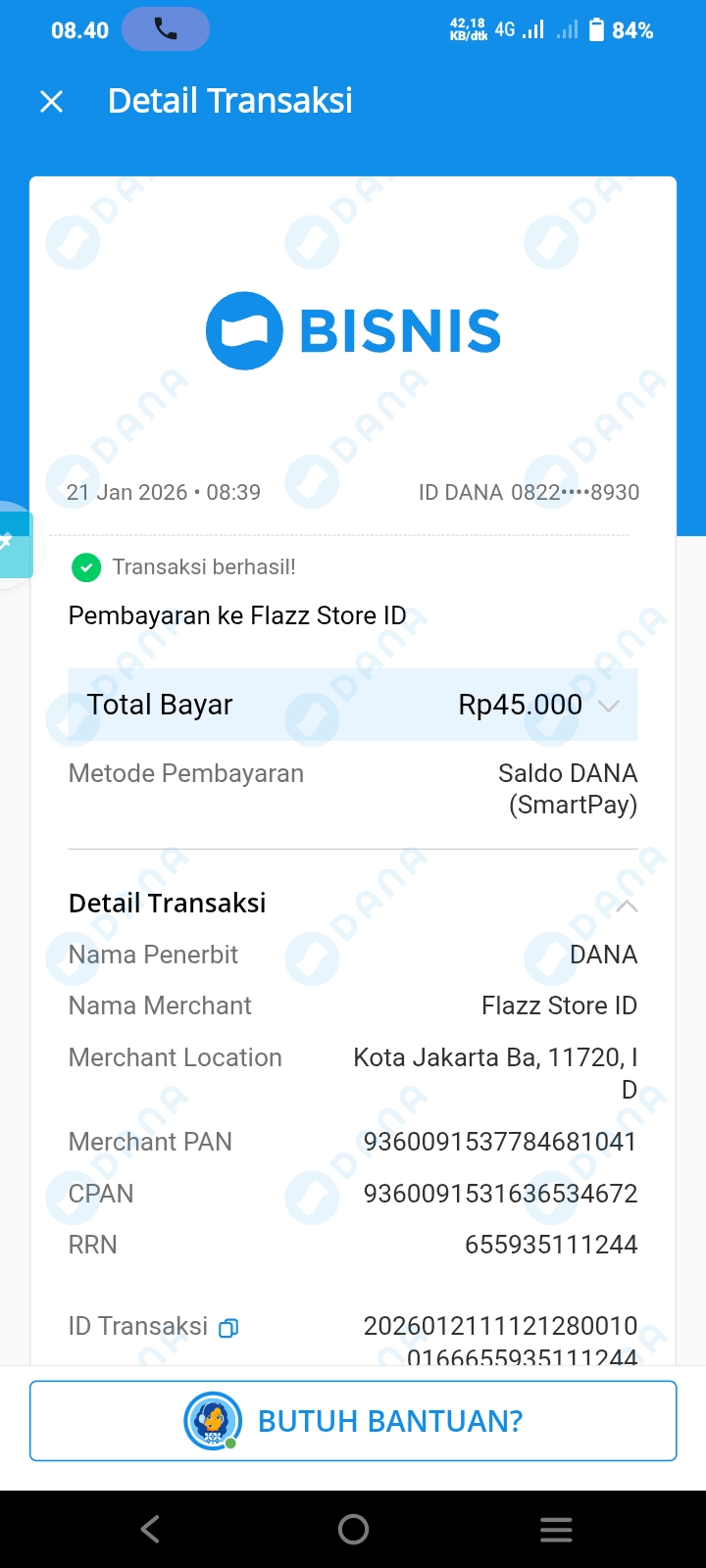Open the Butuh Bantuan help button
The height and width of the screenshot is (1568, 706).
(353, 1421)
